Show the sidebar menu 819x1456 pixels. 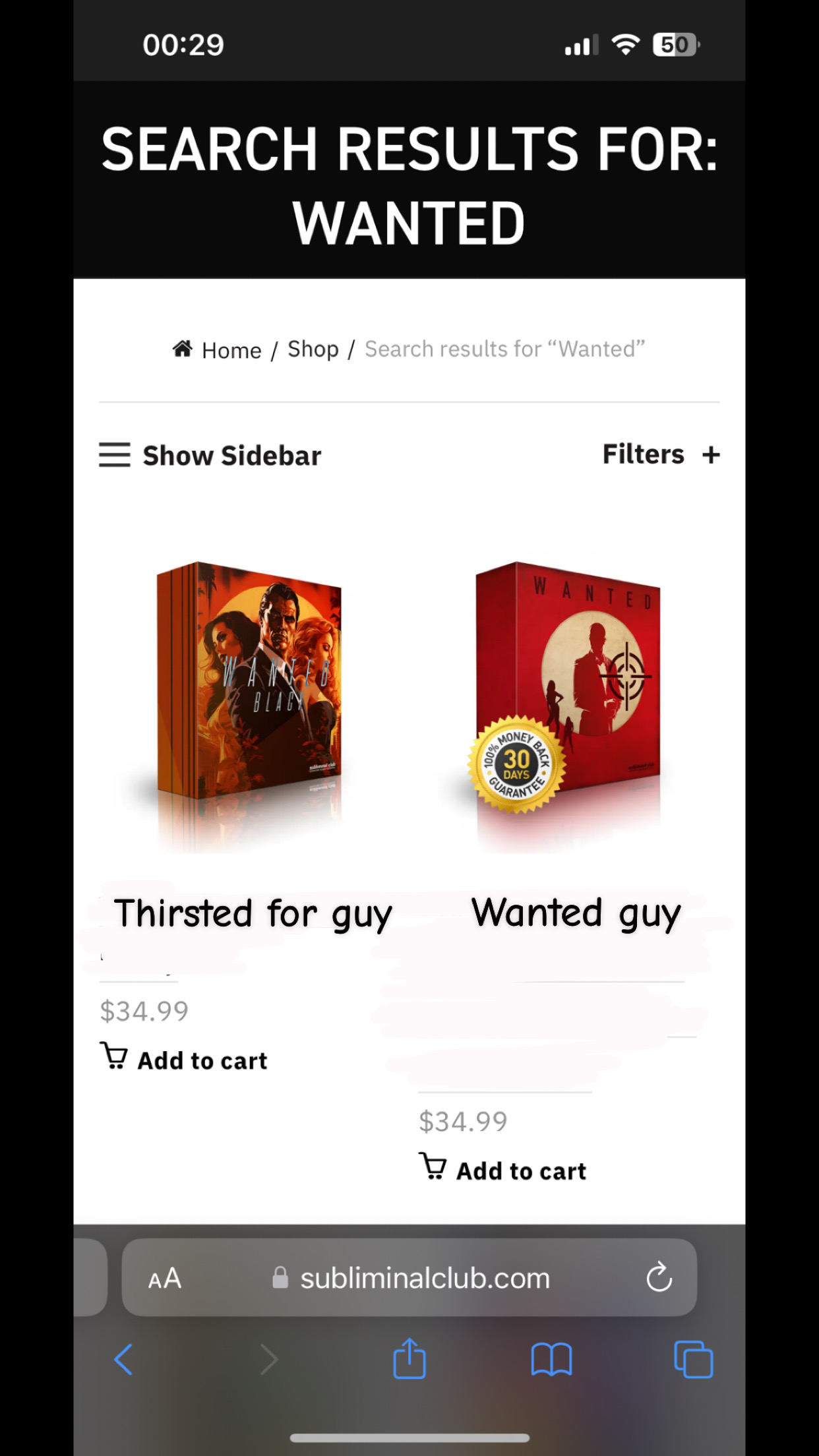tap(210, 455)
